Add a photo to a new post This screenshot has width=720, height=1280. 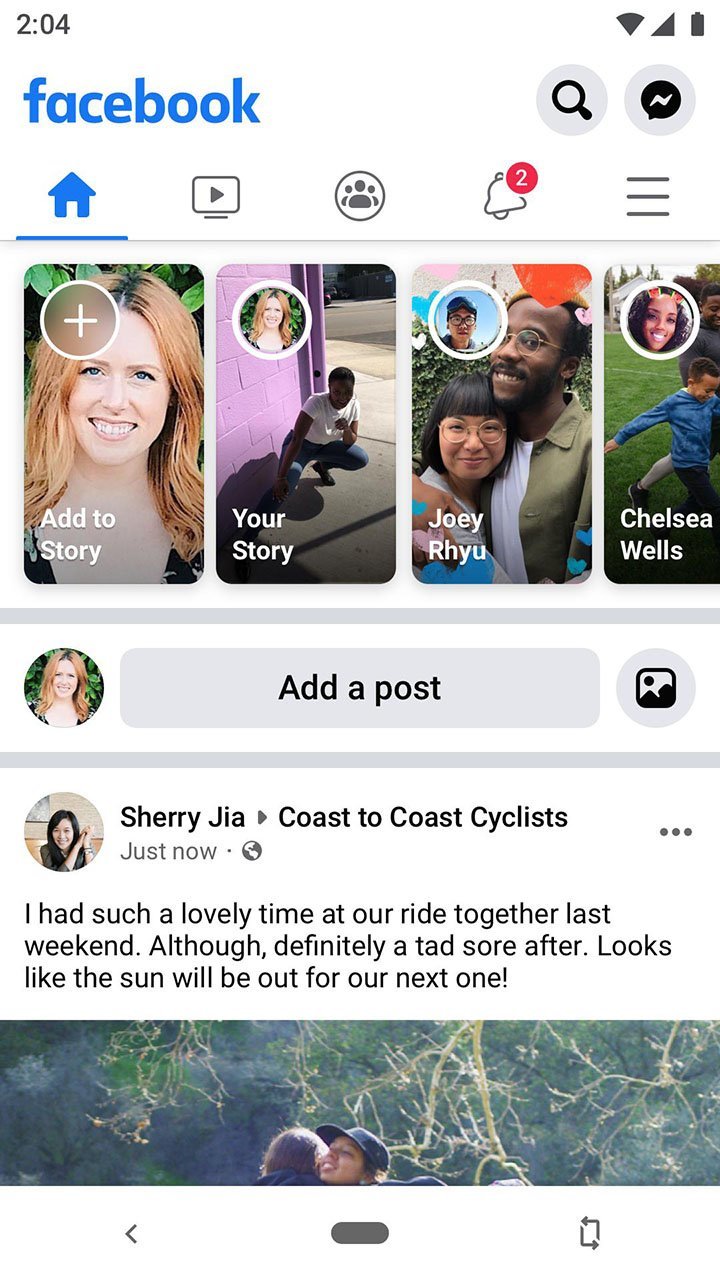[656, 688]
